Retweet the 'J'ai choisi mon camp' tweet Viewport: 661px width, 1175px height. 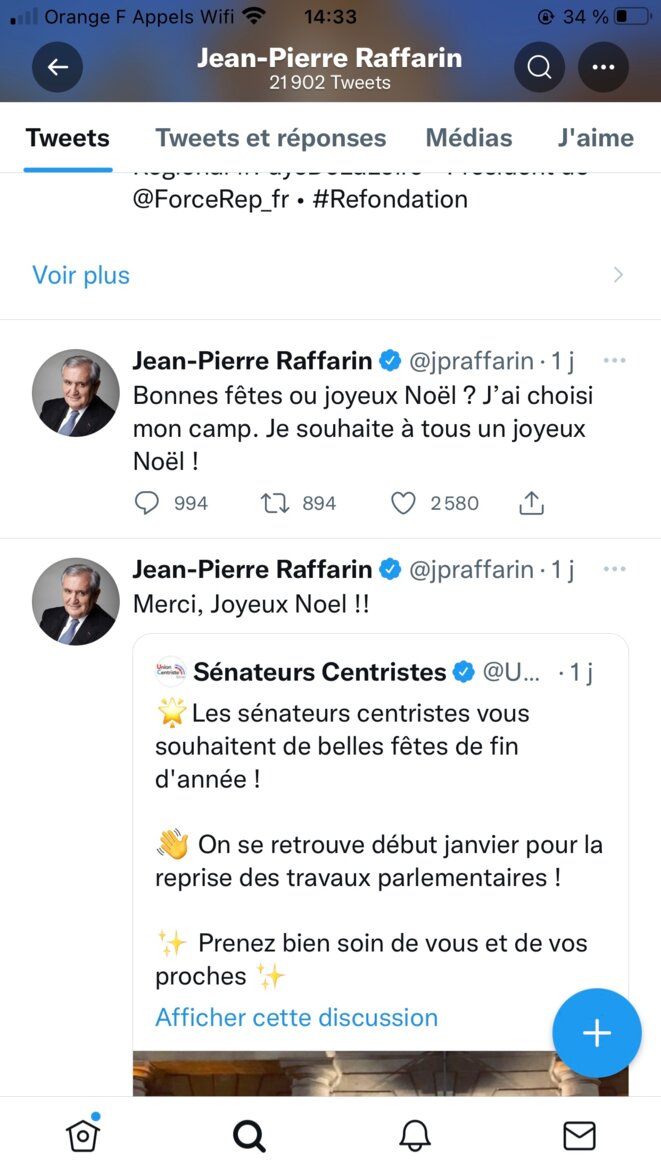[274, 504]
